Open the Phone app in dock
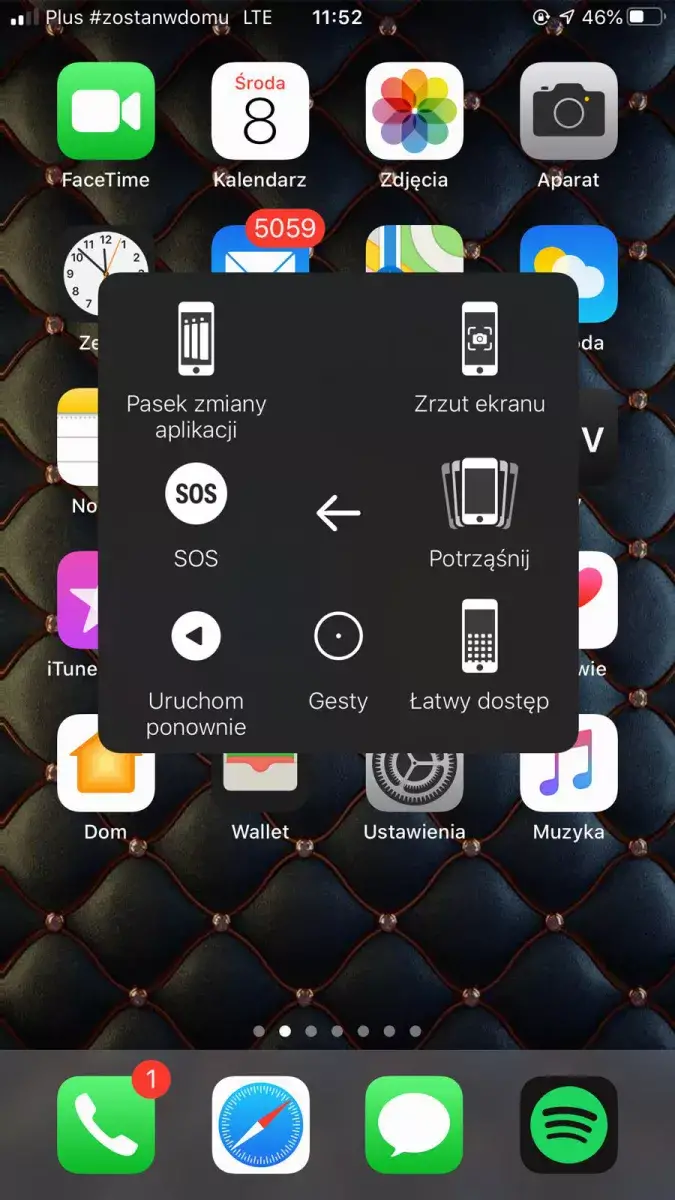 tap(106, 1125)
